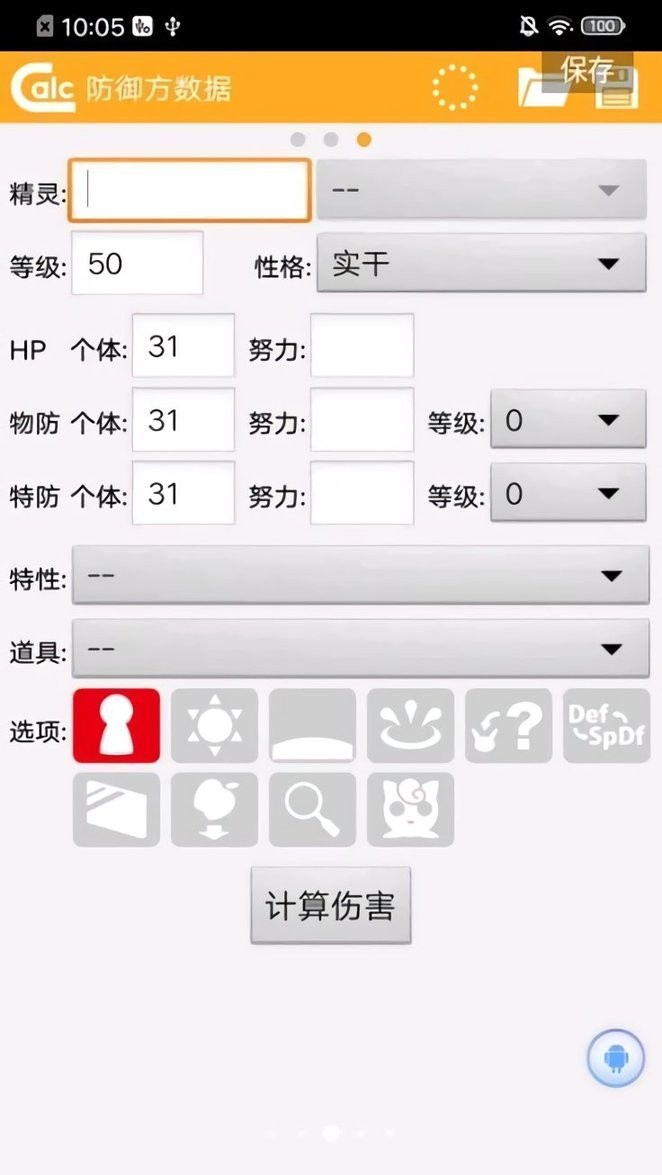Open the 特防 等级 dropdown

tap(568, 492)
